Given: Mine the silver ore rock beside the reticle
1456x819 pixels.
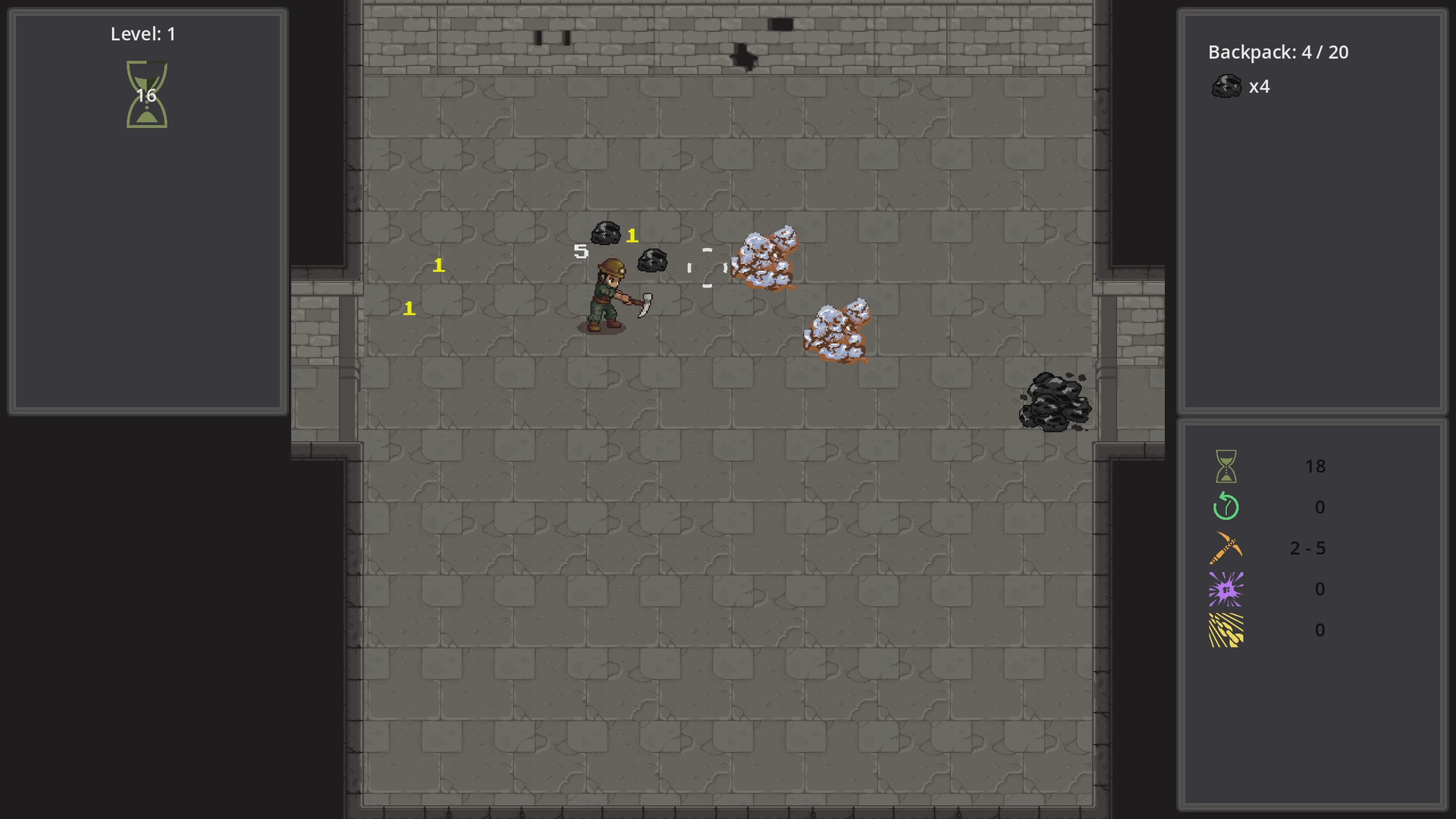Looking at the screenshot, I should click(x=764, y=259).
